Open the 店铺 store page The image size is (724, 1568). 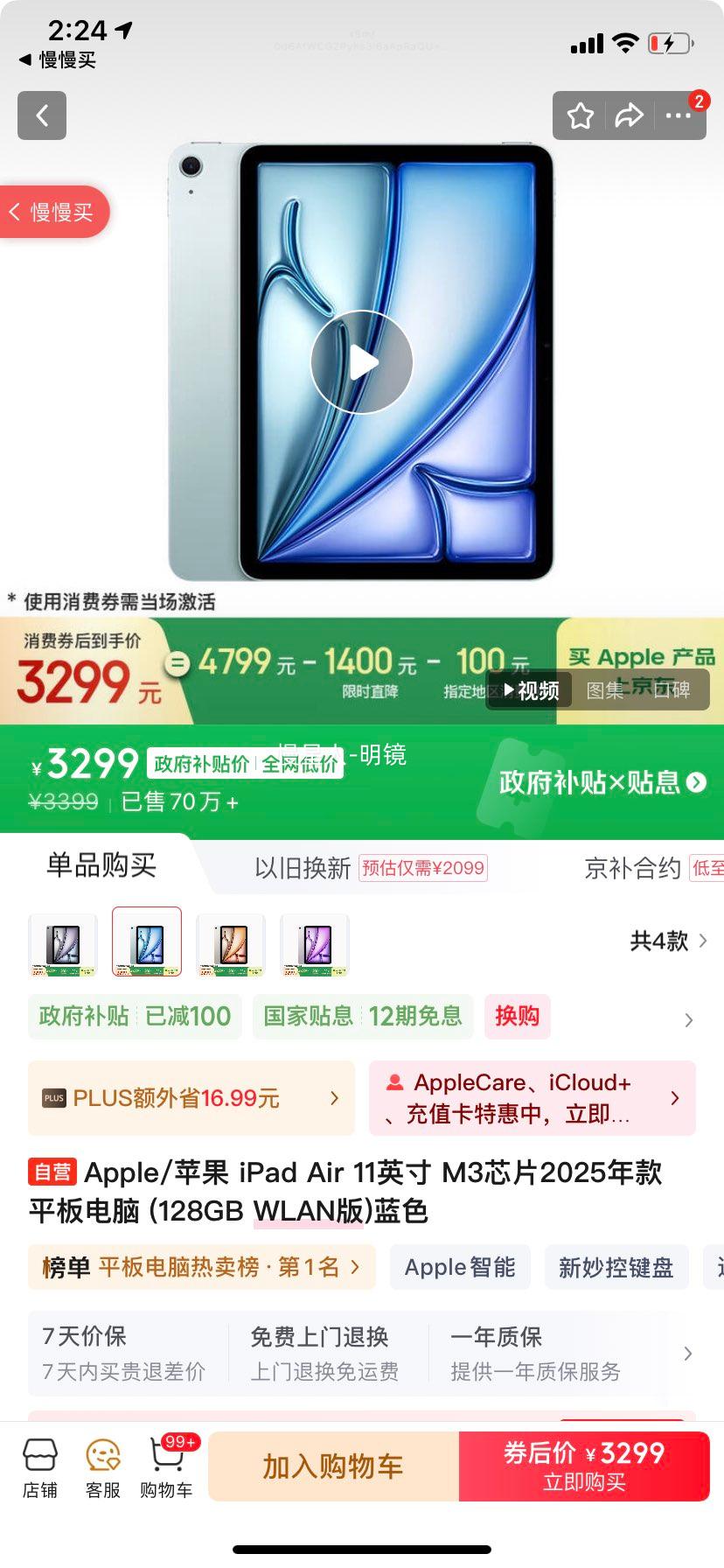pos(40,1467)
